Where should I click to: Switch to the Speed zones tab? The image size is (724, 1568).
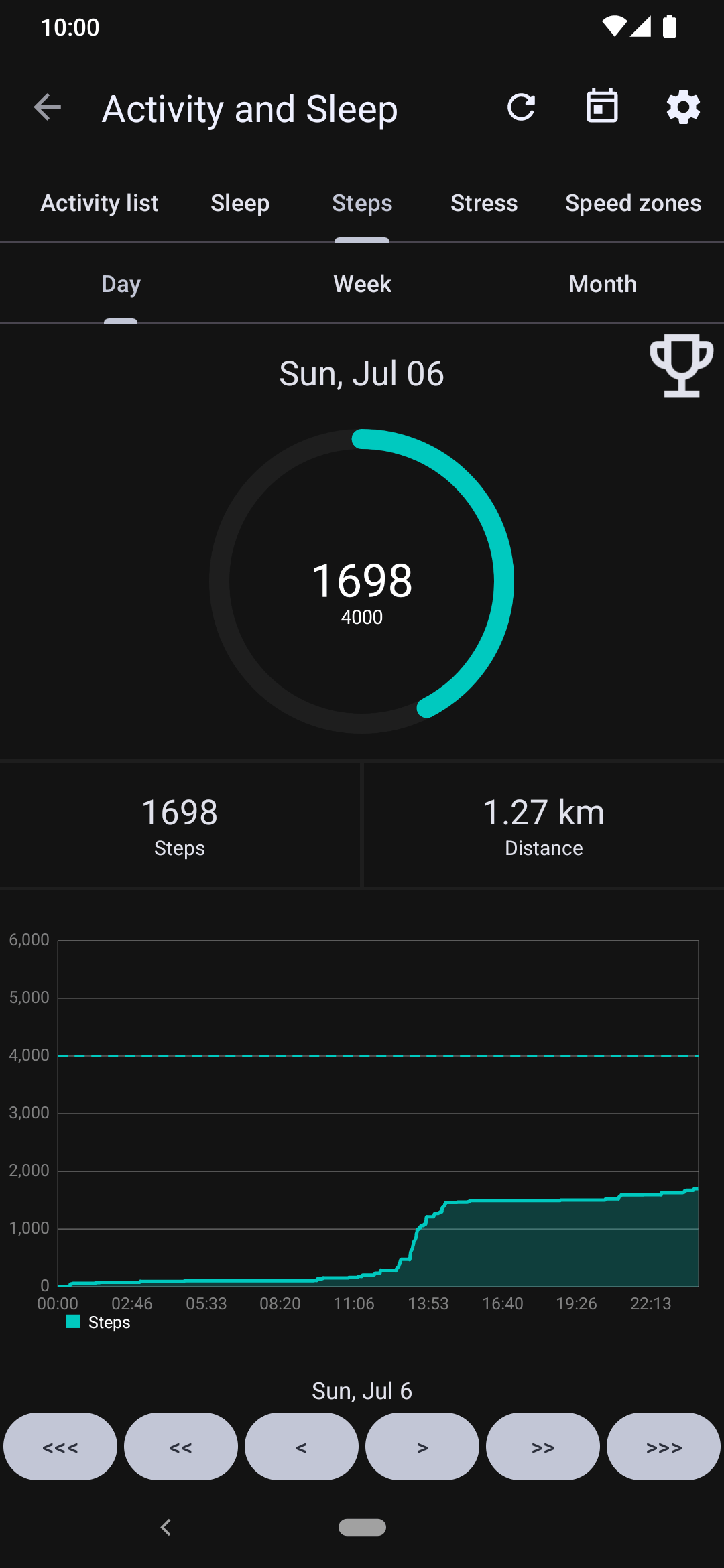pyautogui.click(x=633, y=203)
